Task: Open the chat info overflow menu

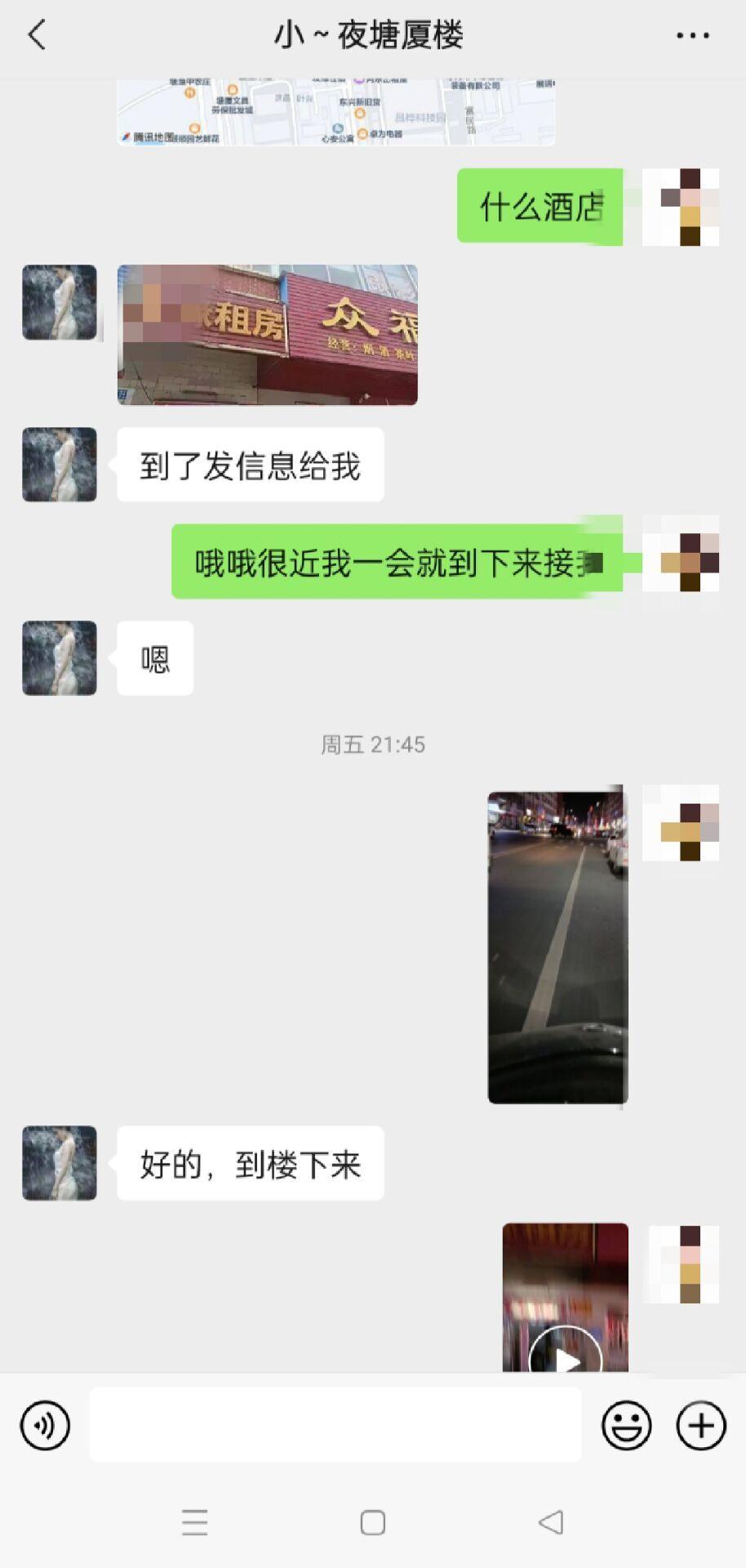Action: click(692, 35)
